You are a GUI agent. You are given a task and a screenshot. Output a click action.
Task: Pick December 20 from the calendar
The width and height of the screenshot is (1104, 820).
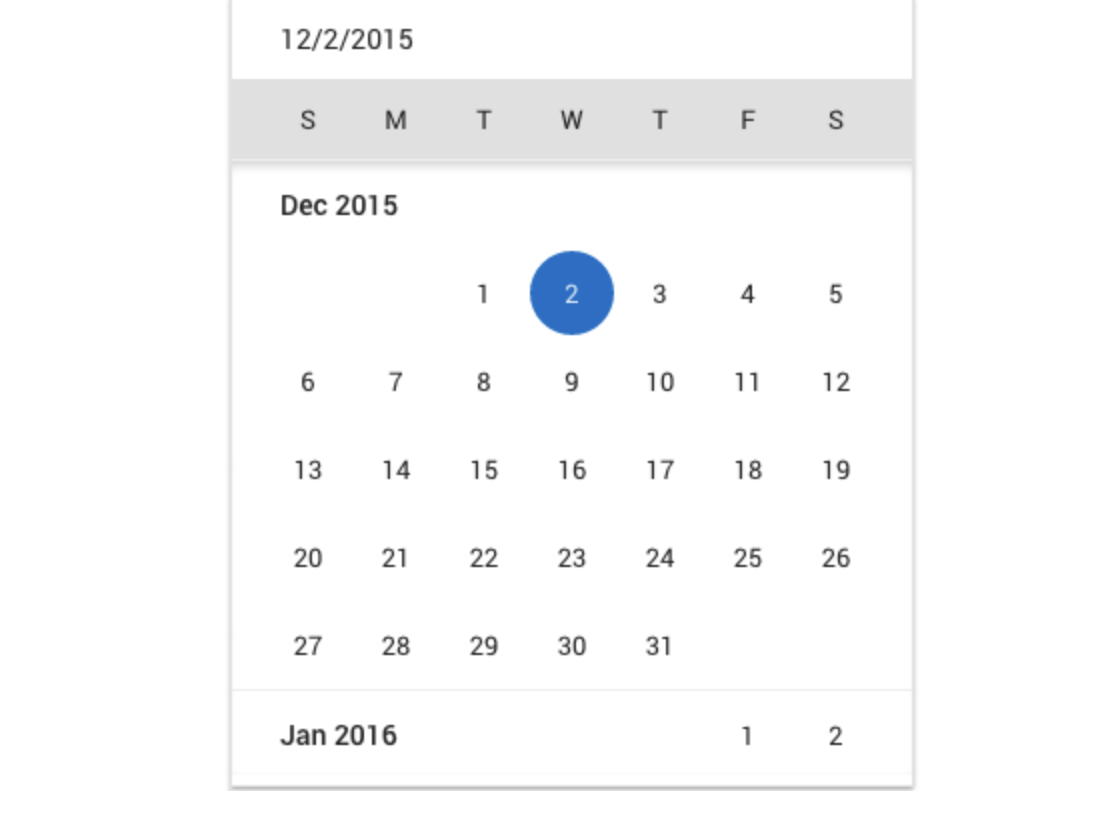307,558
